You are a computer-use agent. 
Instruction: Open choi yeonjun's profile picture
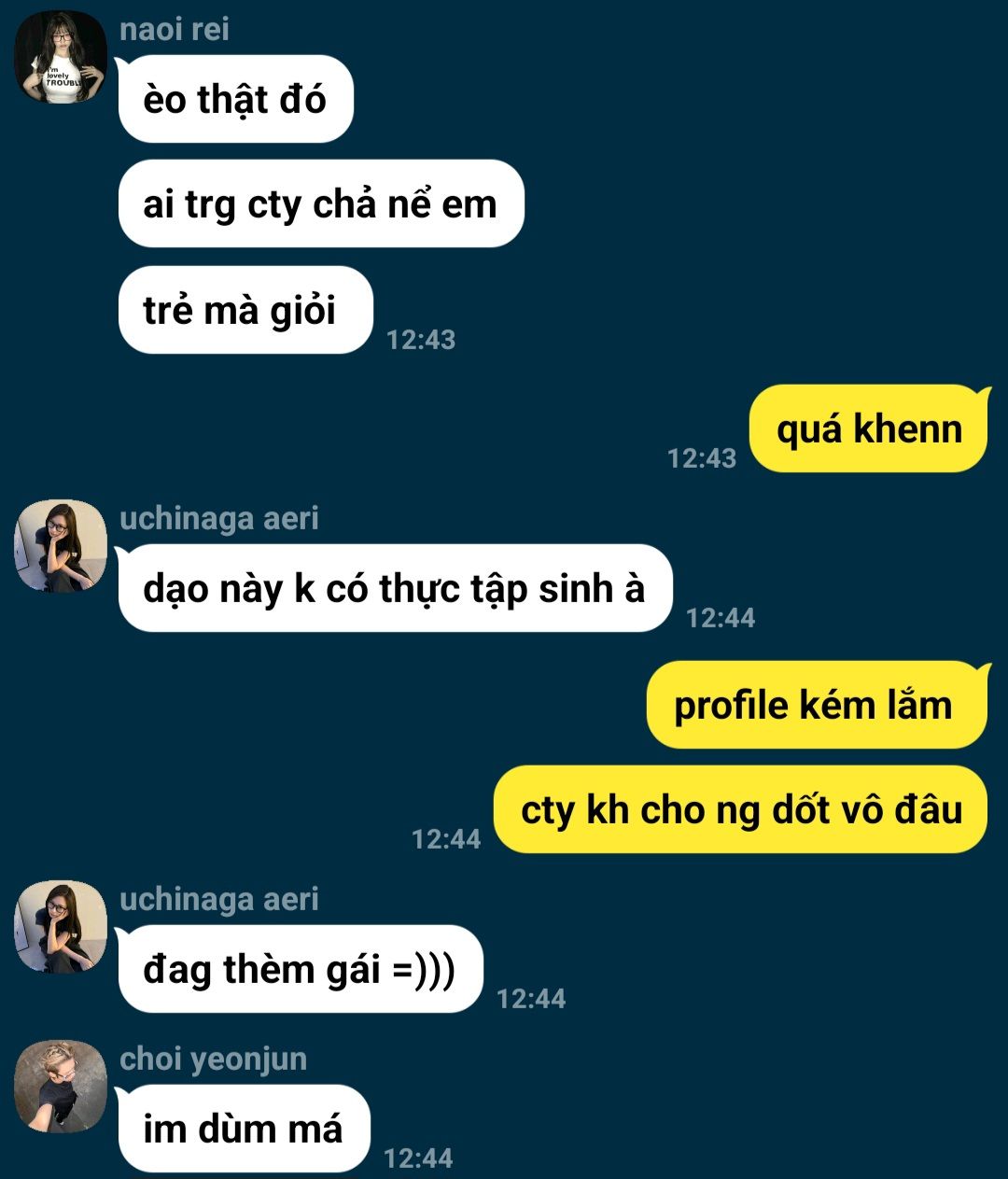tap(61, 1087)
